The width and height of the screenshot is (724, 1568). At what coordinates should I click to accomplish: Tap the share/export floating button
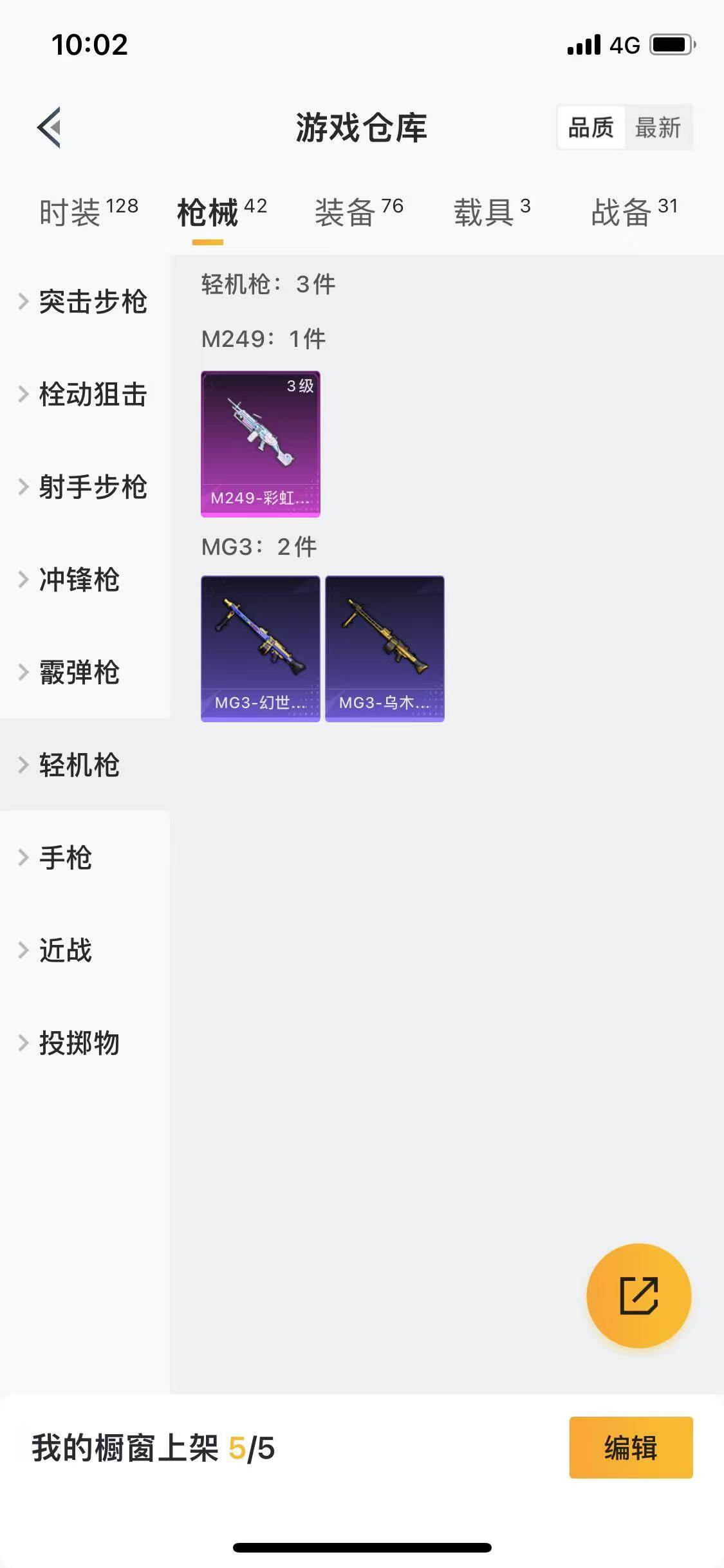[638, 1296]
